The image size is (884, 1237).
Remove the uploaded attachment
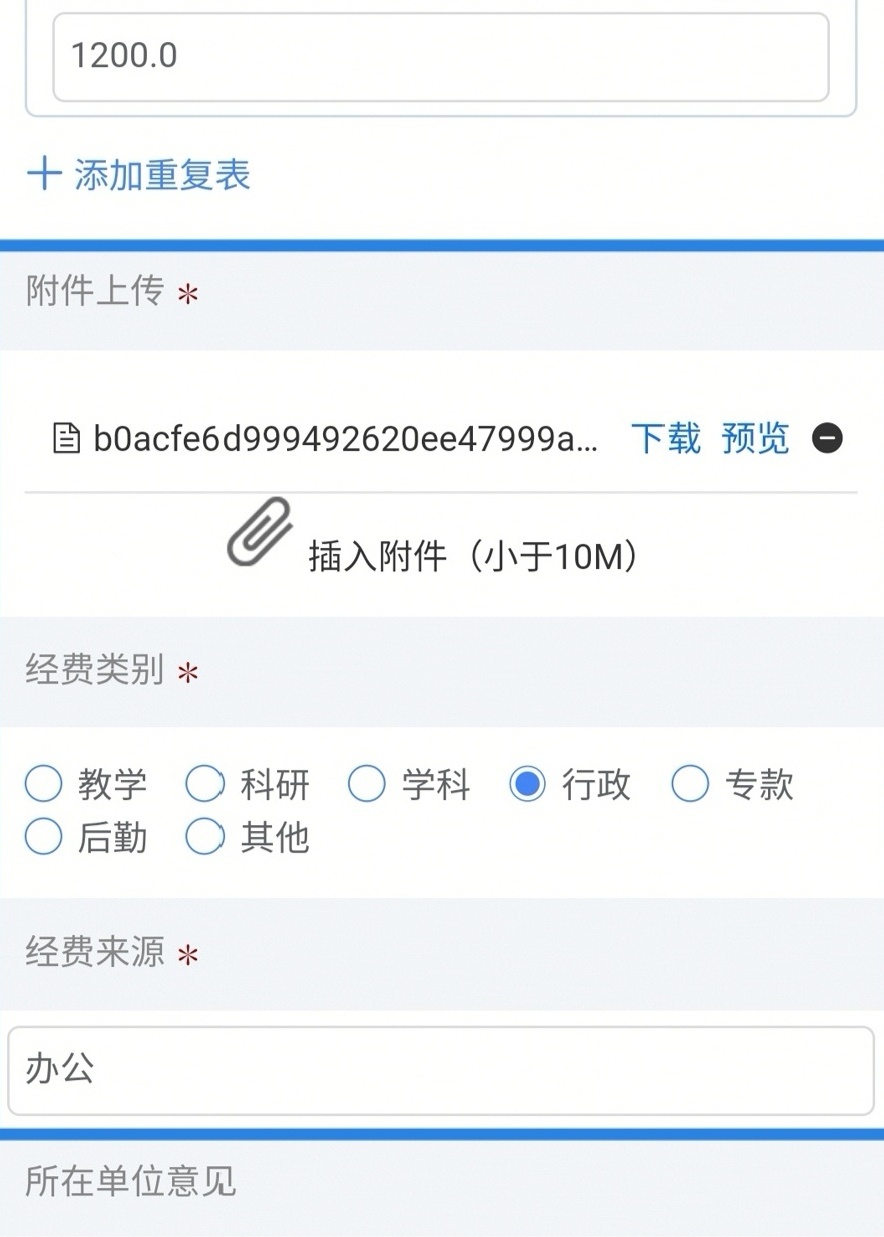click(827, 439)
